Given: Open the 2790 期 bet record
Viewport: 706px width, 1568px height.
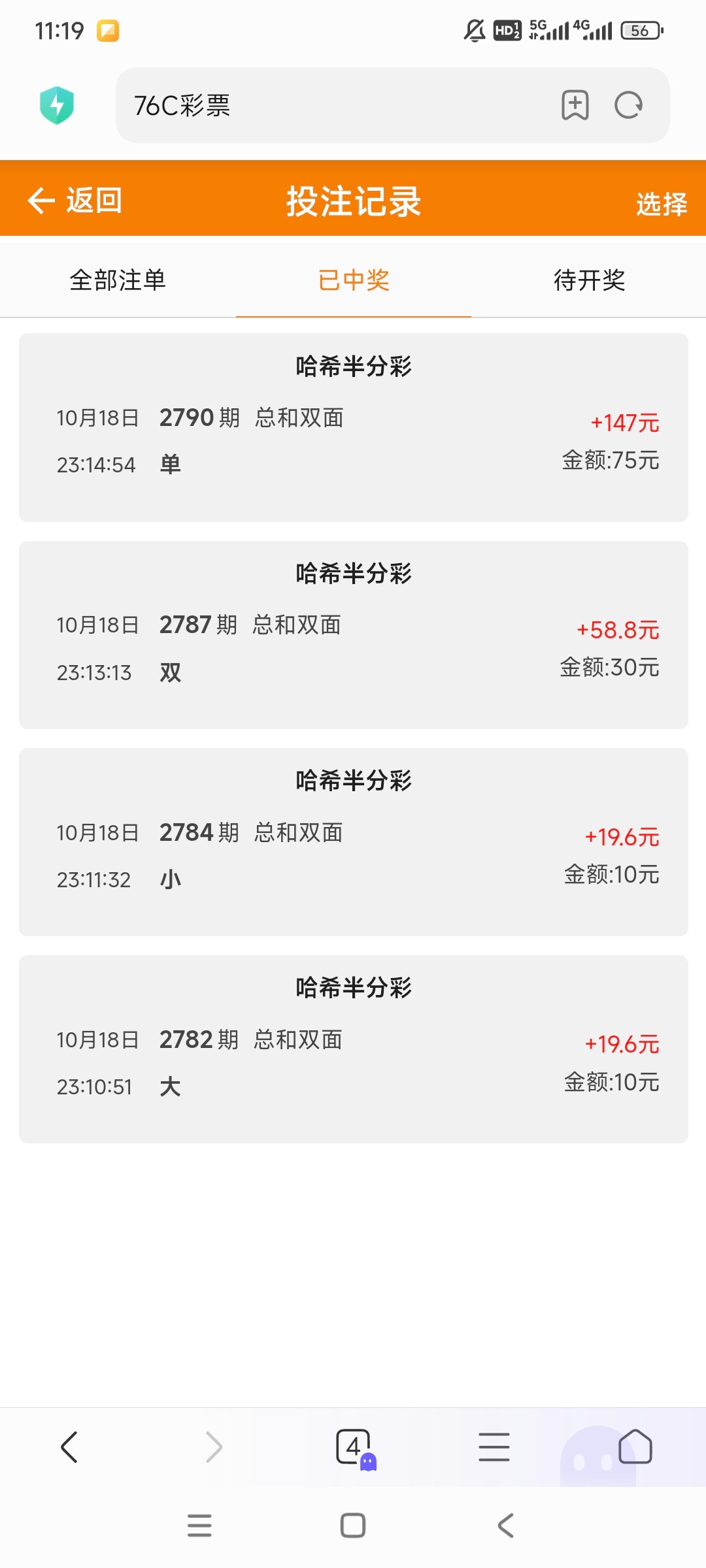Looking at the screenshot, I should pos(354,427).
